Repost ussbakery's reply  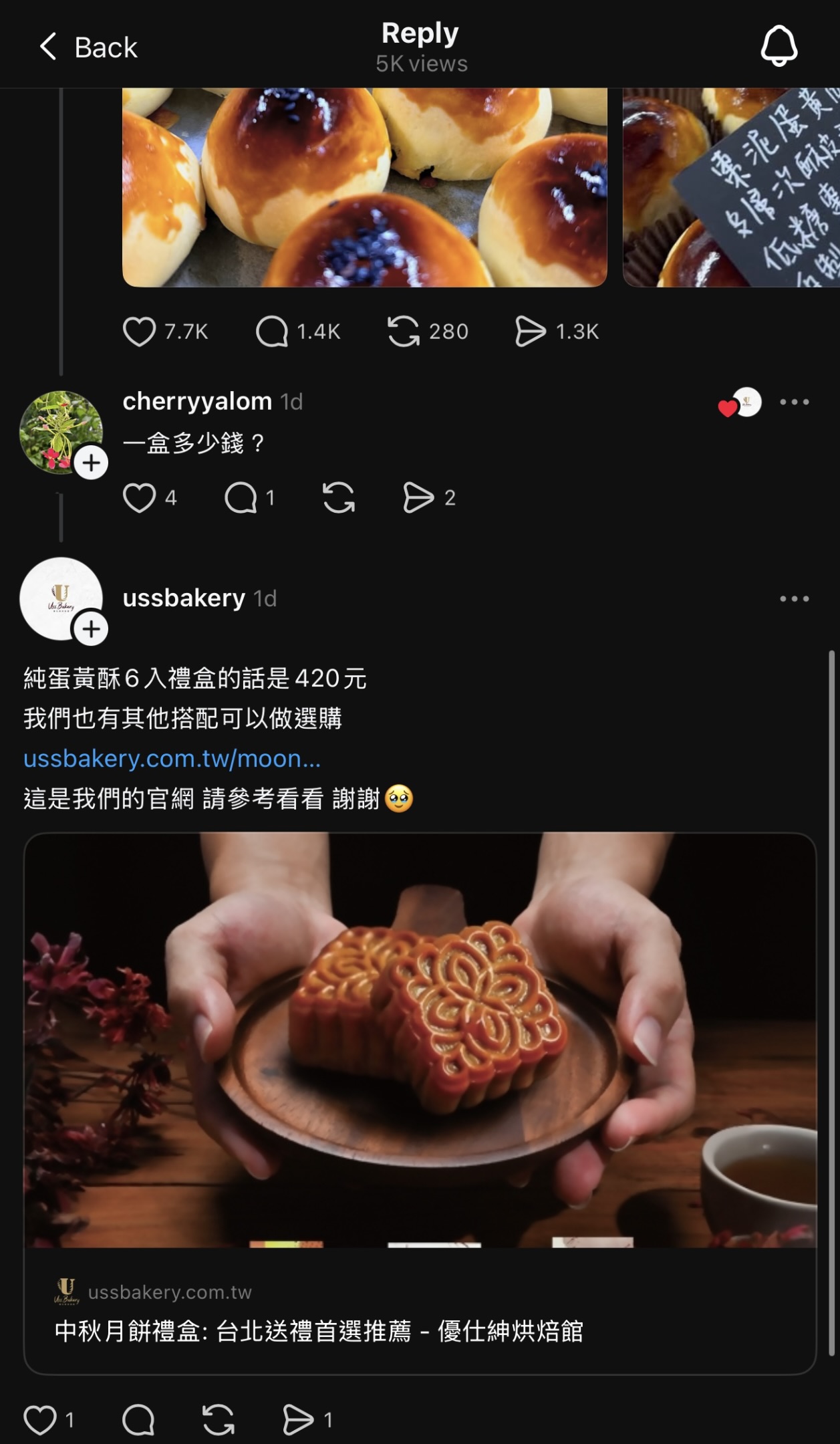point(218,1420)
